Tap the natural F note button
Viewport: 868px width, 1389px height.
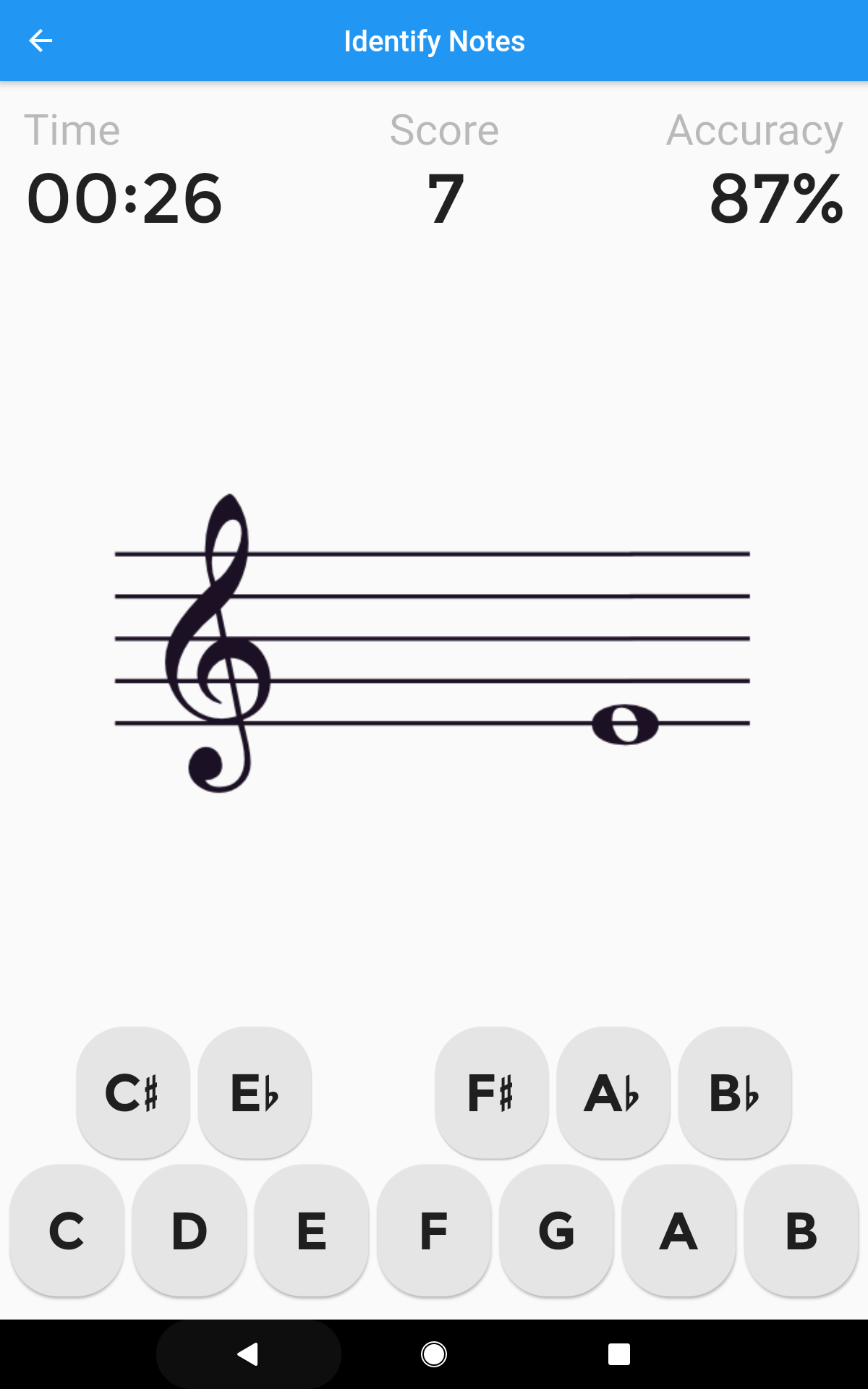pos(434,1230)
